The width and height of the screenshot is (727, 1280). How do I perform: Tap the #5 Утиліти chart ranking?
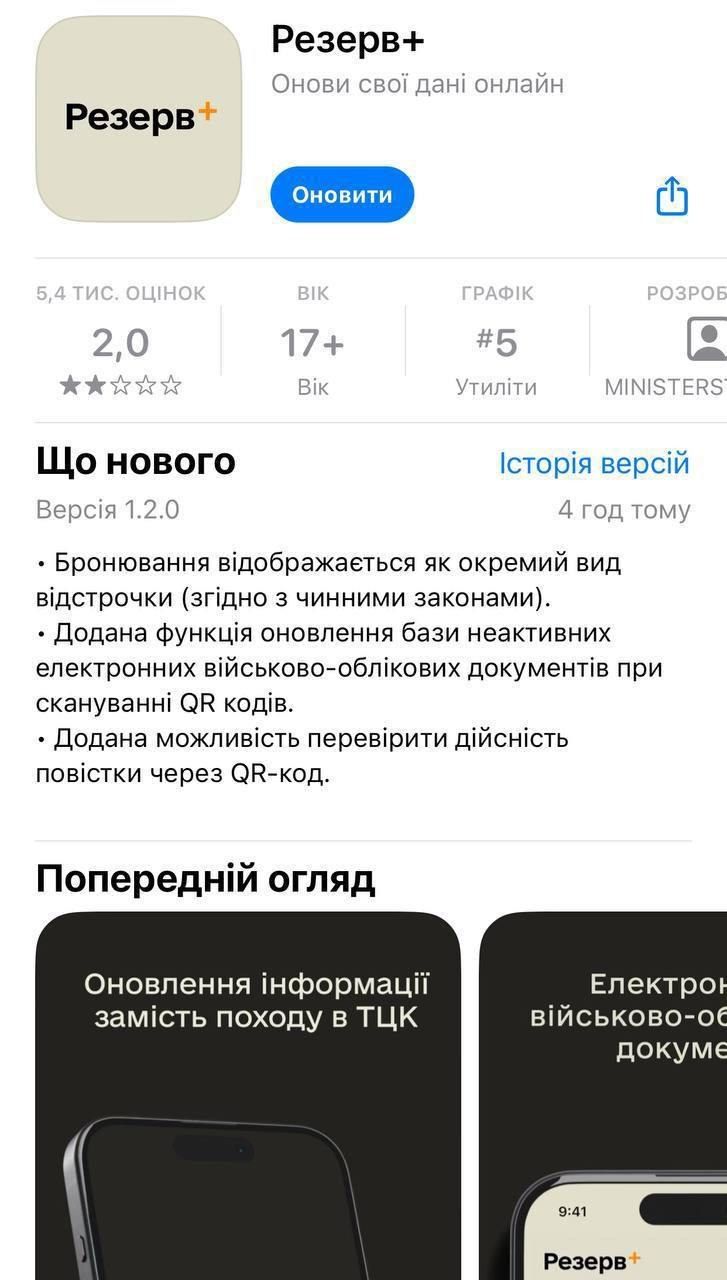tap(496, 342)
